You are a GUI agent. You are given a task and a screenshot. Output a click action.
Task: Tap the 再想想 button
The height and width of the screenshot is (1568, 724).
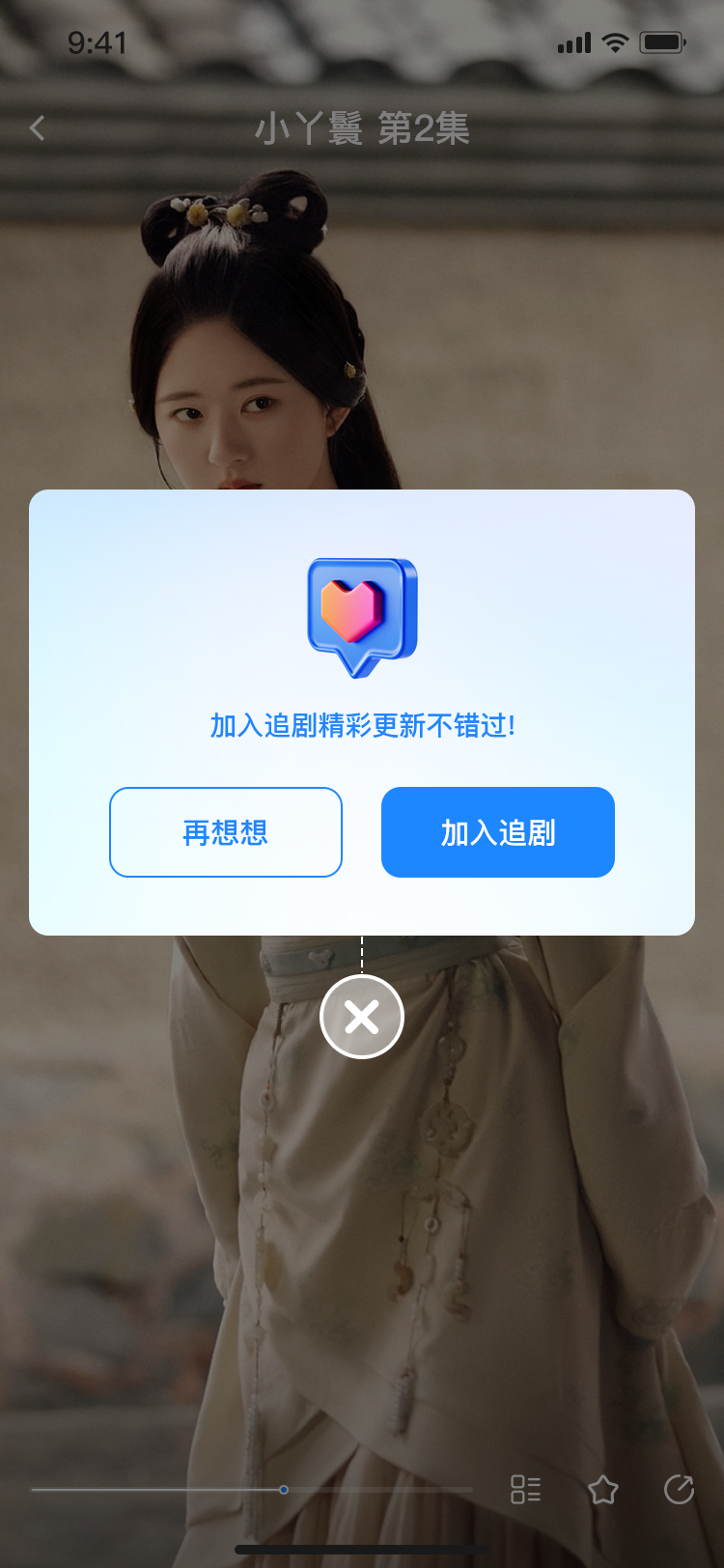coord(226,832)
